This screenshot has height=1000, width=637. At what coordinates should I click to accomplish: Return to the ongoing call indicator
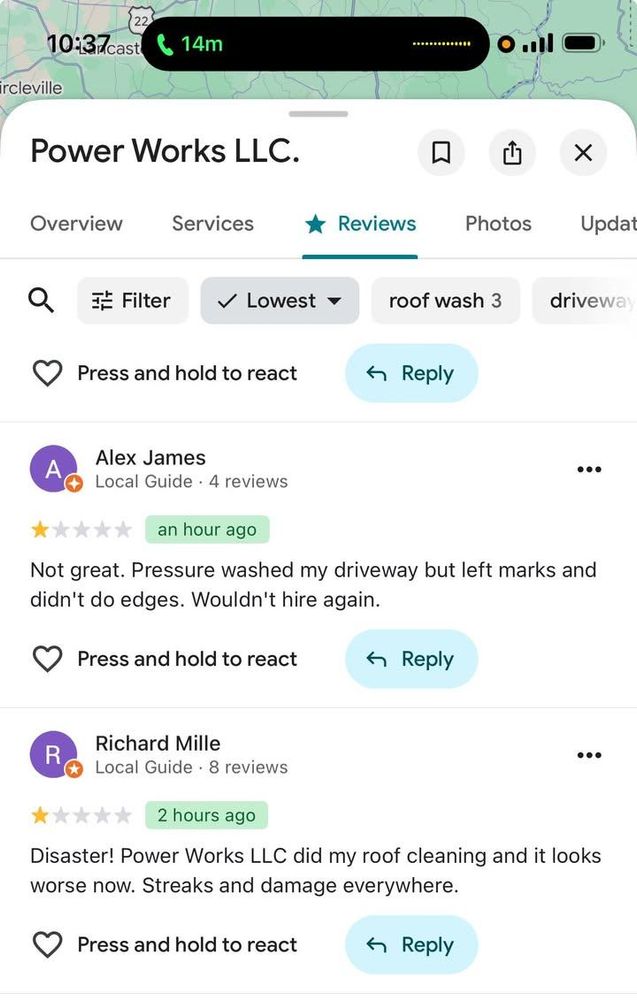(190, 44)
